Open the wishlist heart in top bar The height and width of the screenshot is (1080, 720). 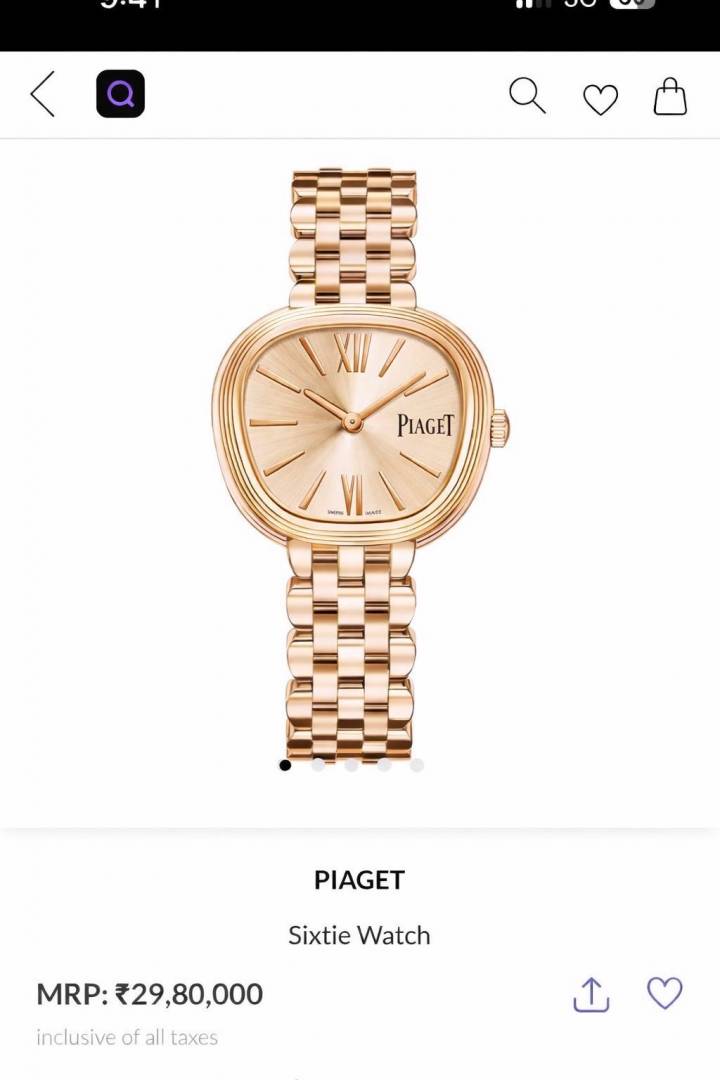point(600,98)
